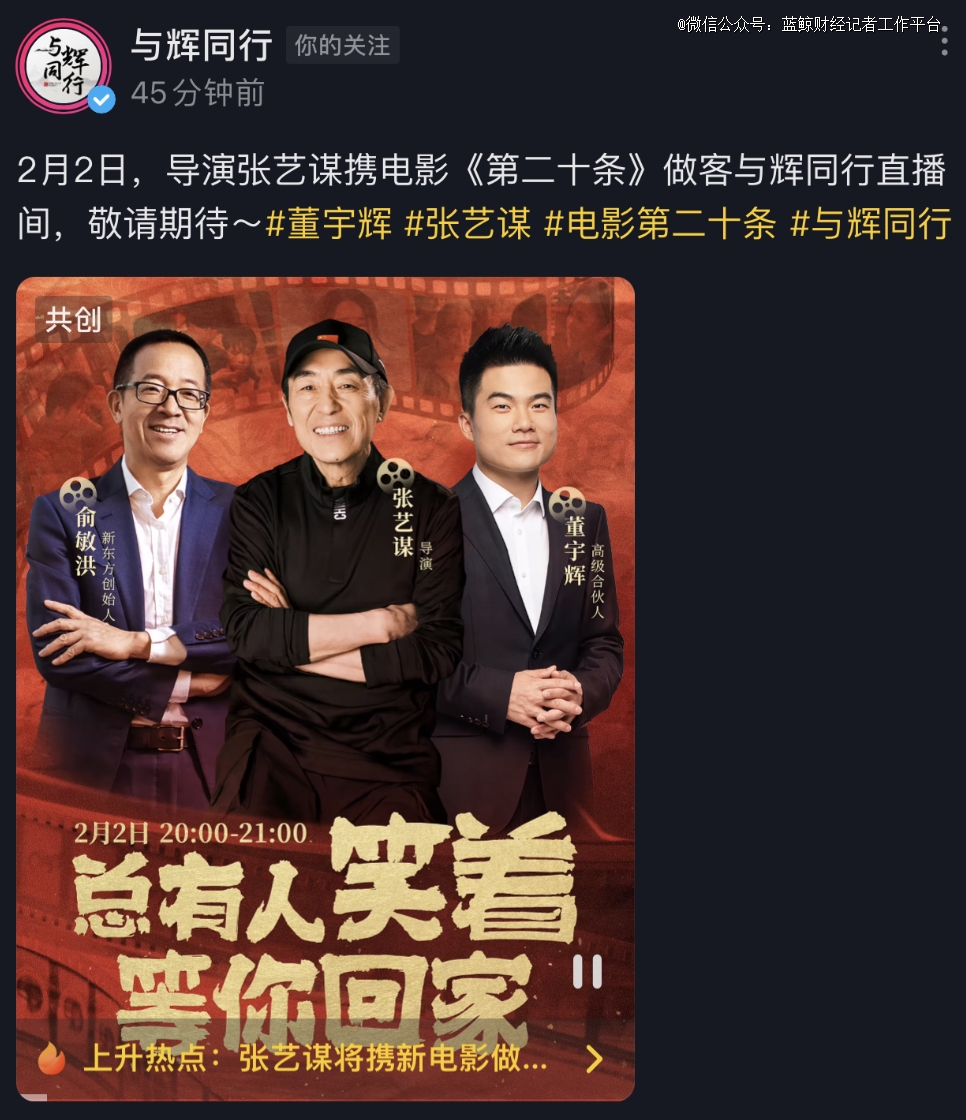
Task: Pause the video playback
Action: tap(587, 971)
